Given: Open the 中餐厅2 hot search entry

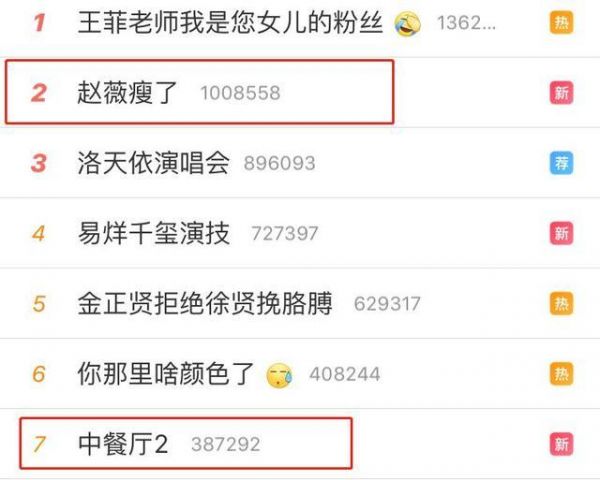Looking at the screenshot, I should click(122, 444).
